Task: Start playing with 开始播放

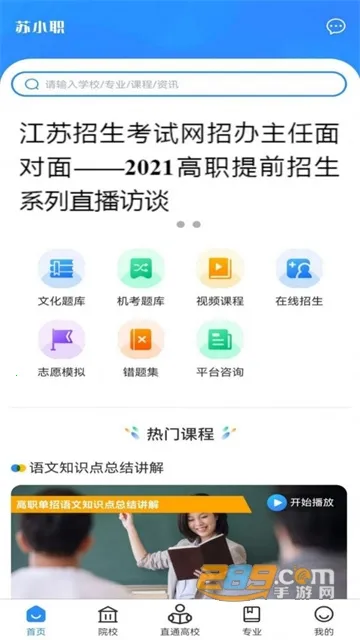Action: [x=300, y=502]
